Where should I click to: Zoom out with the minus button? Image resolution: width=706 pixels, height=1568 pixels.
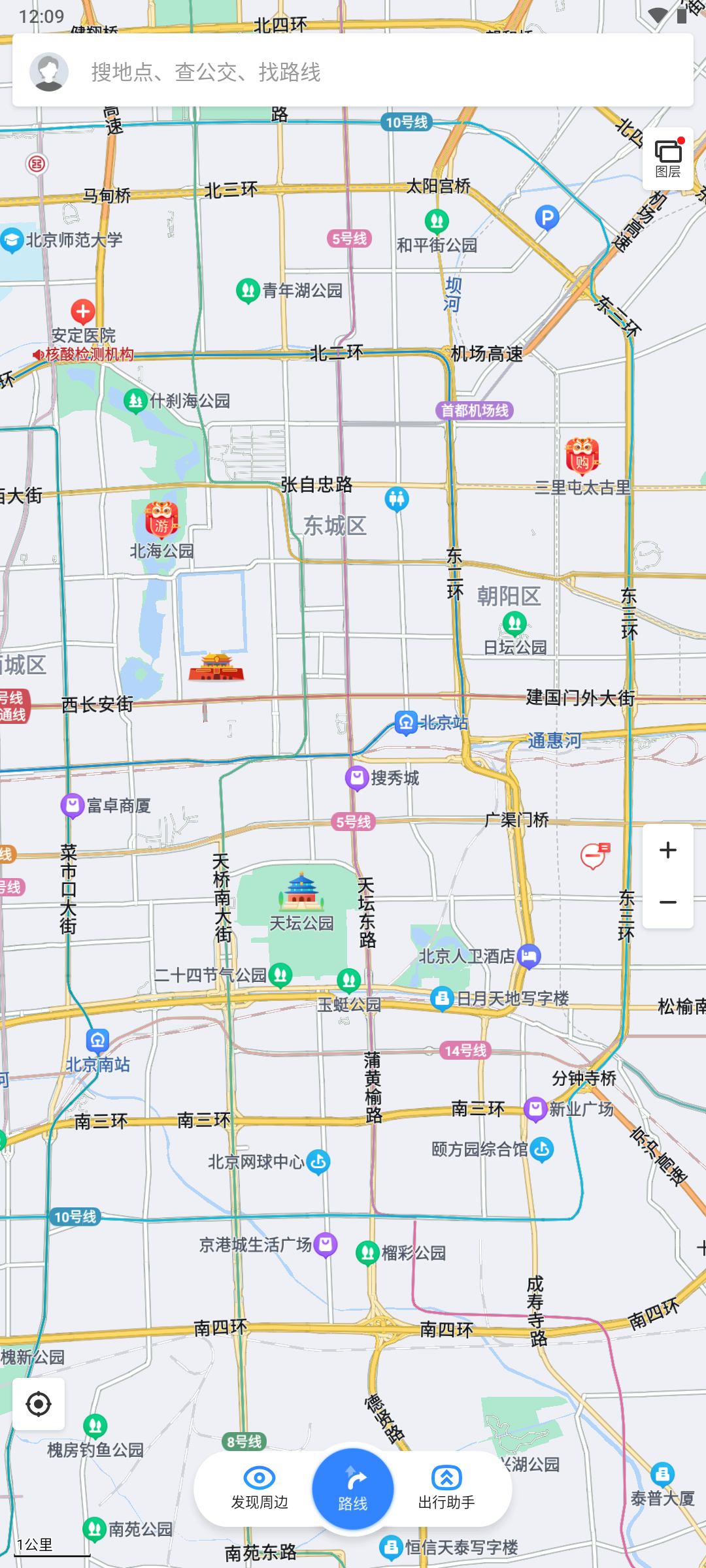point(667,902)
